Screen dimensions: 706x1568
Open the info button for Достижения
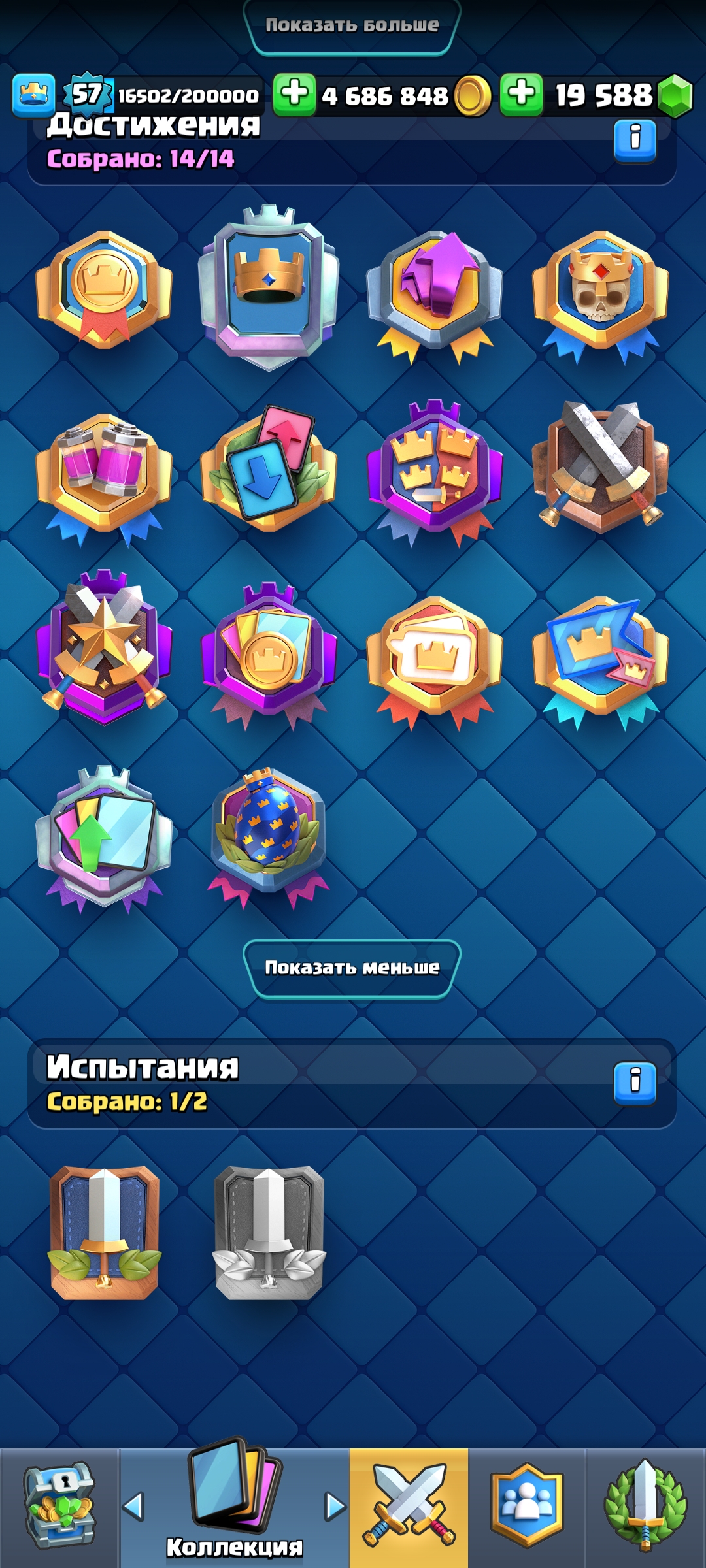point(634,140)
